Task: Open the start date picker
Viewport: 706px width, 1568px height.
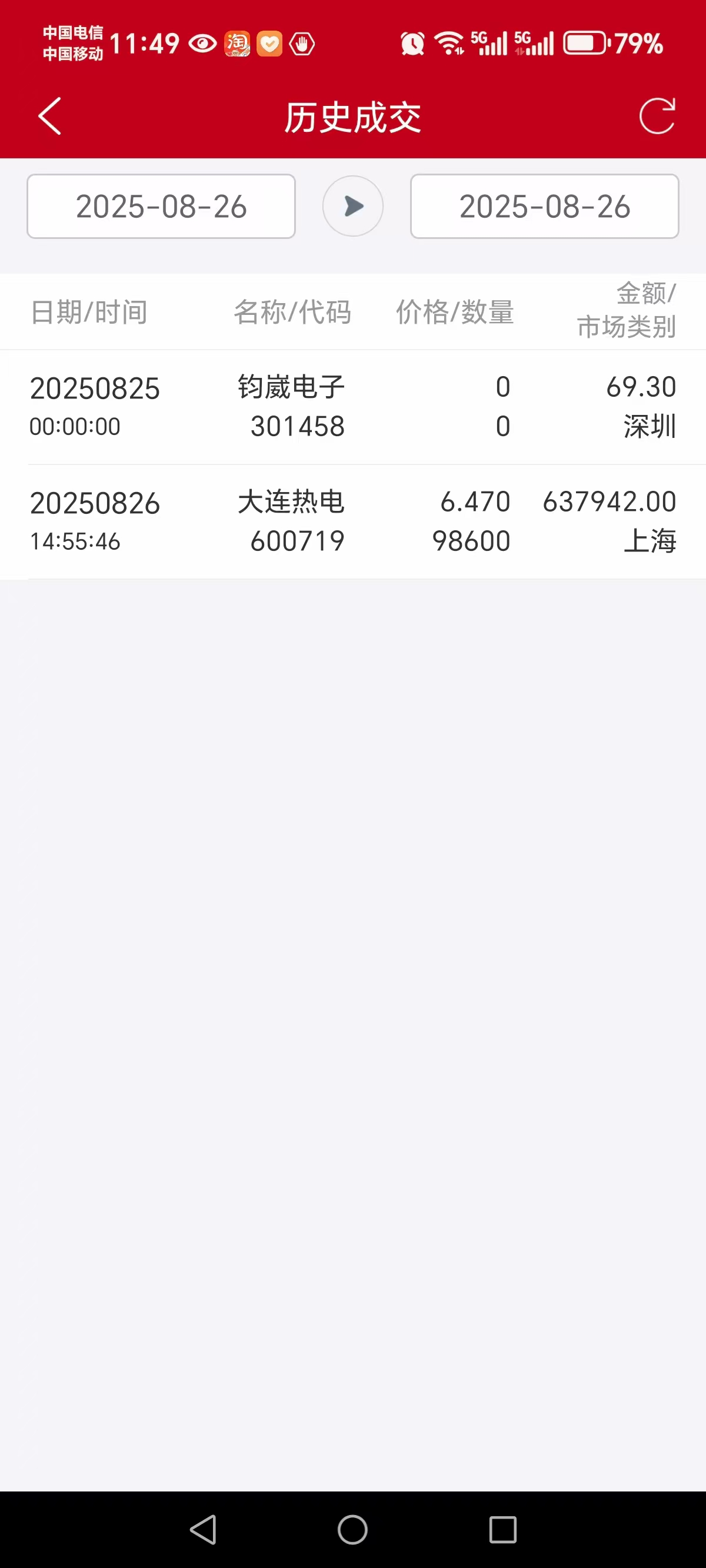Action: (161, 207)
